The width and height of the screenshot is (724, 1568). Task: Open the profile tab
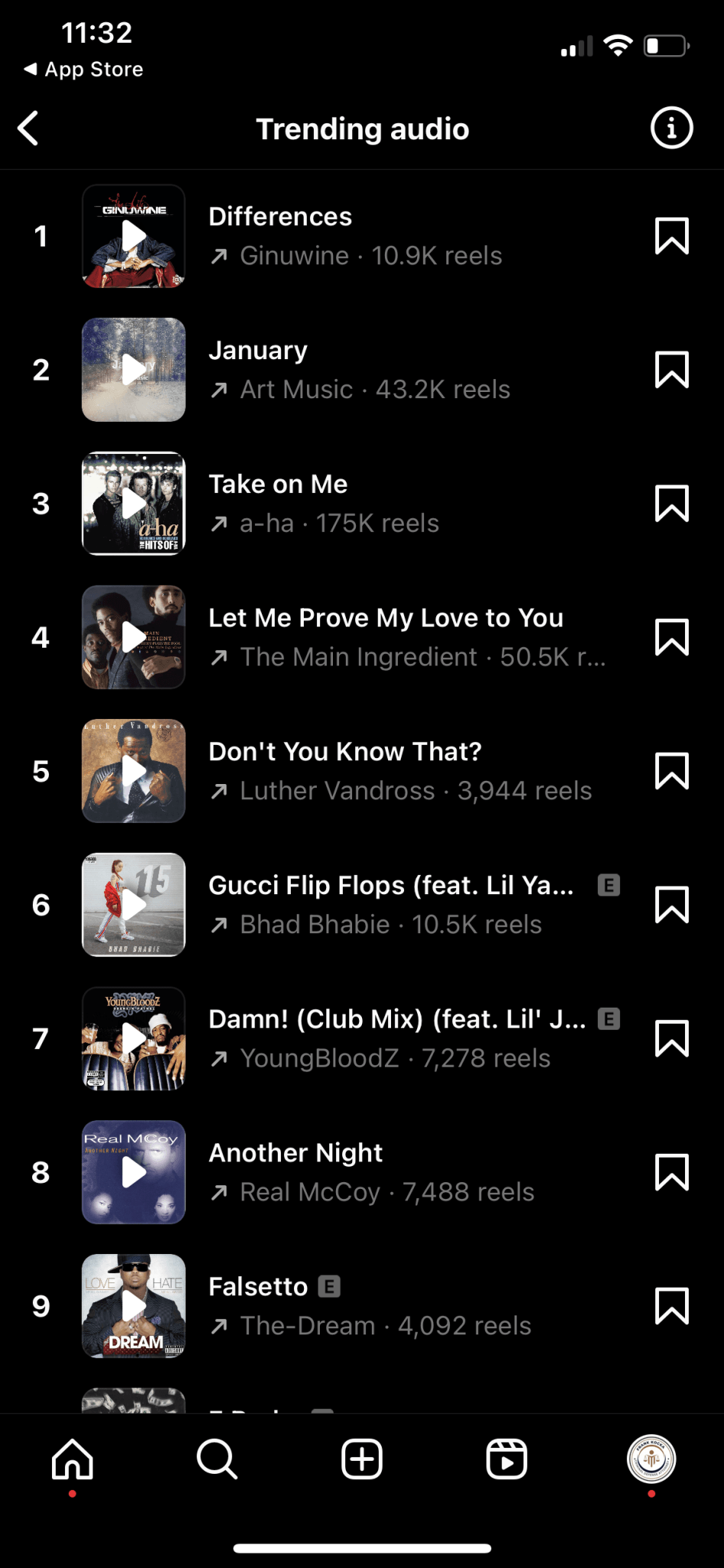(651, 1459)
